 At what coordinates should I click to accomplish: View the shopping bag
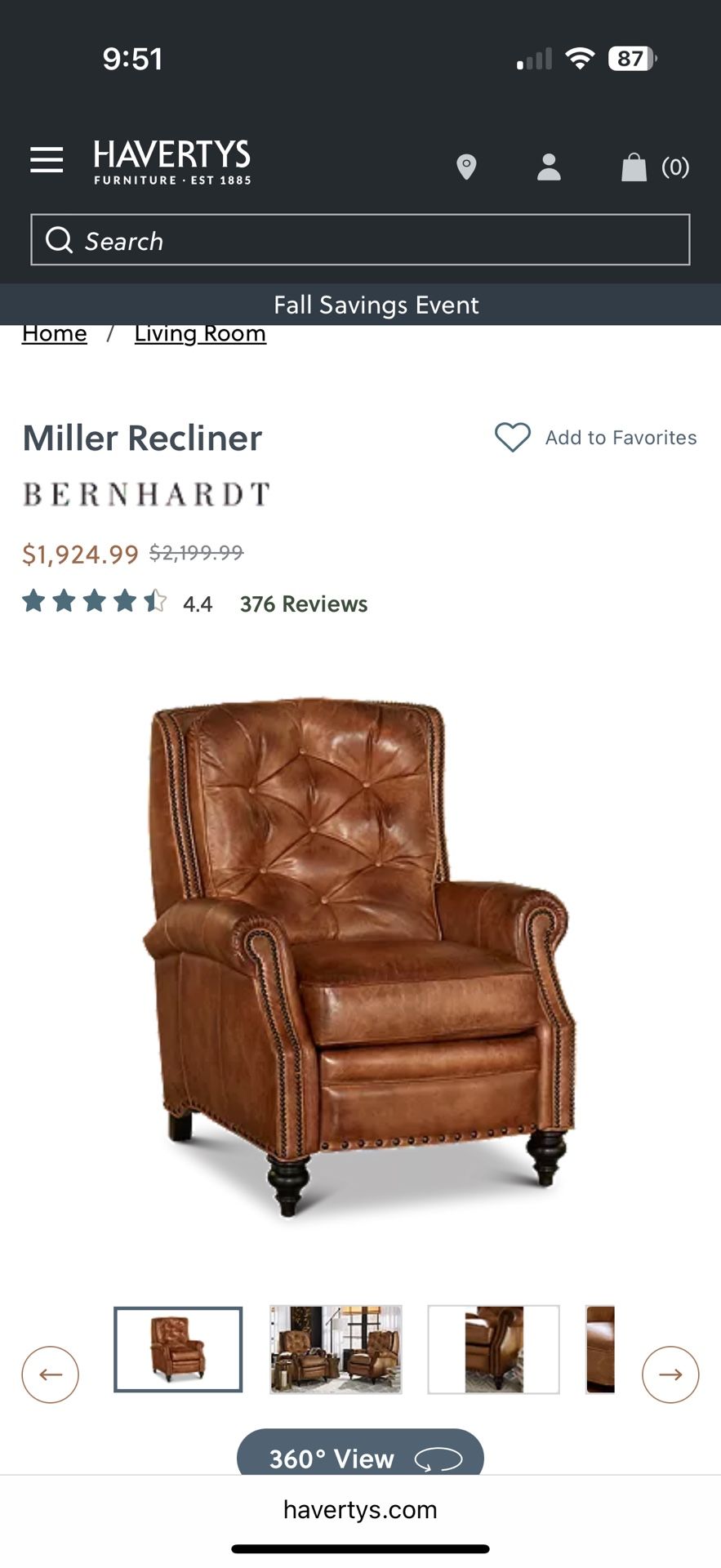pyautogui.click(x=655, y=167)
